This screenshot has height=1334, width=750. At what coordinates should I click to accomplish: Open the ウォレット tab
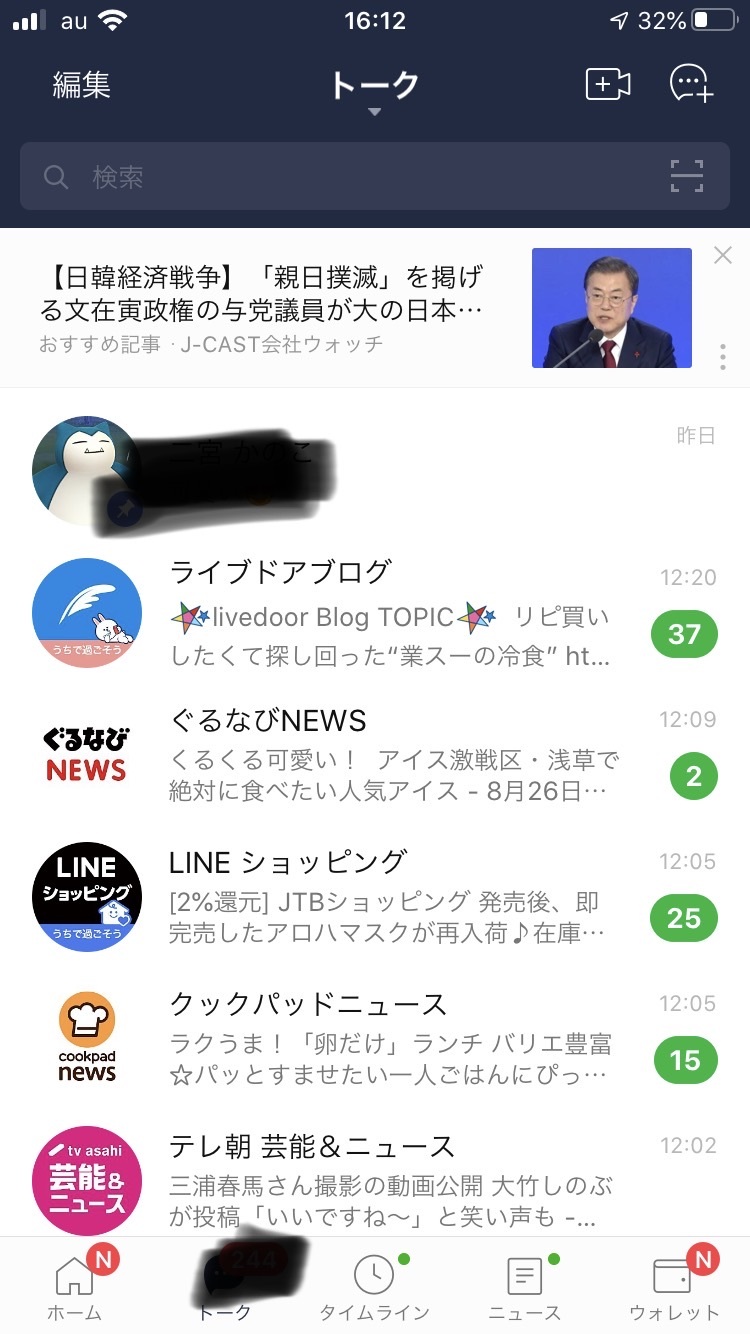(x=674, y=1286)
